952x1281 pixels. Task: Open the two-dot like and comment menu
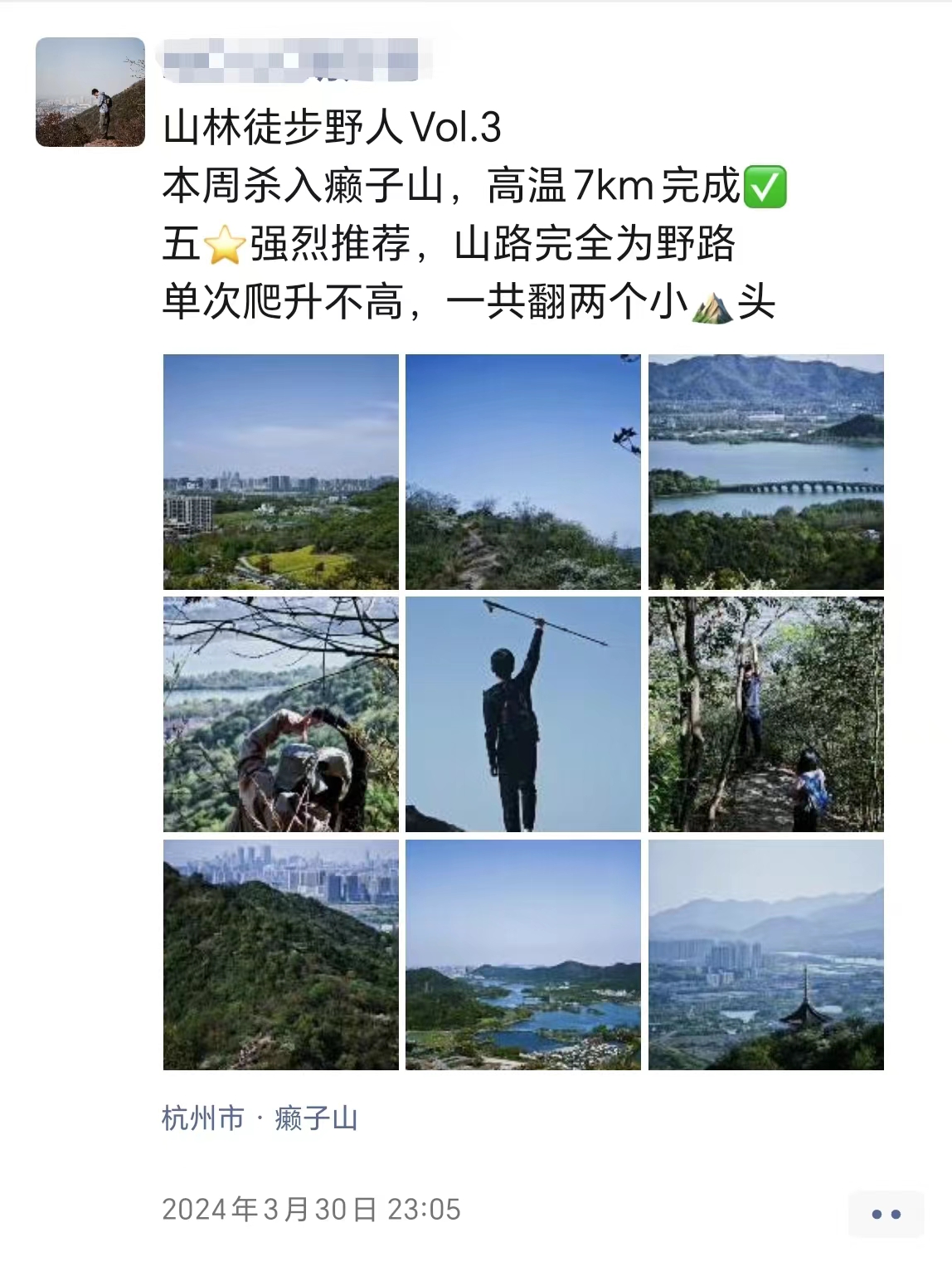885,1214
